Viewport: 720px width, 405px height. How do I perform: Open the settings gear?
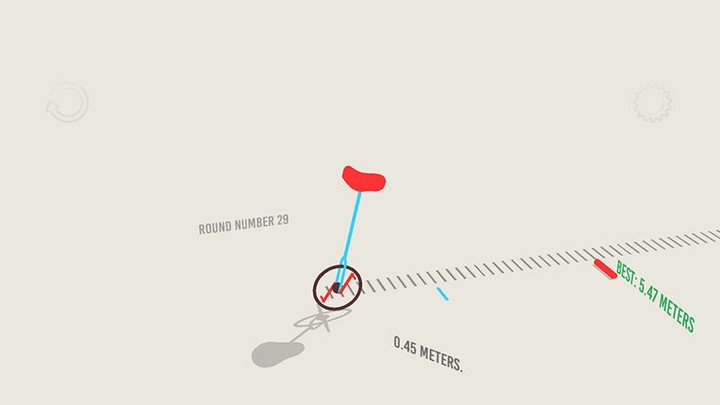pos(652,102)
